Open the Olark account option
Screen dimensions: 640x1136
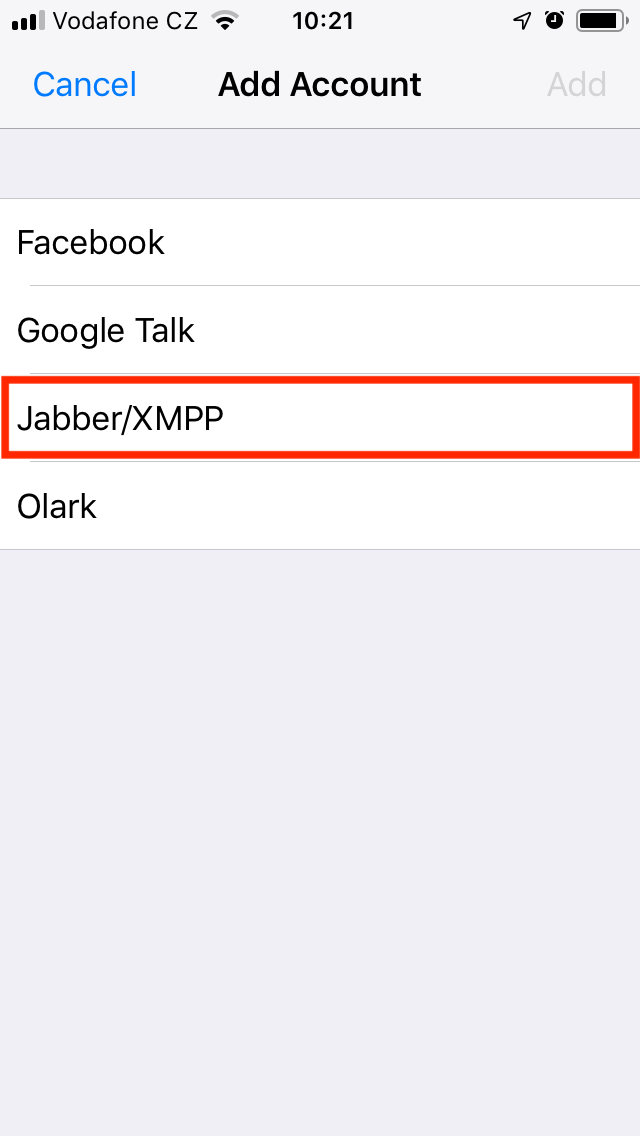320,506
